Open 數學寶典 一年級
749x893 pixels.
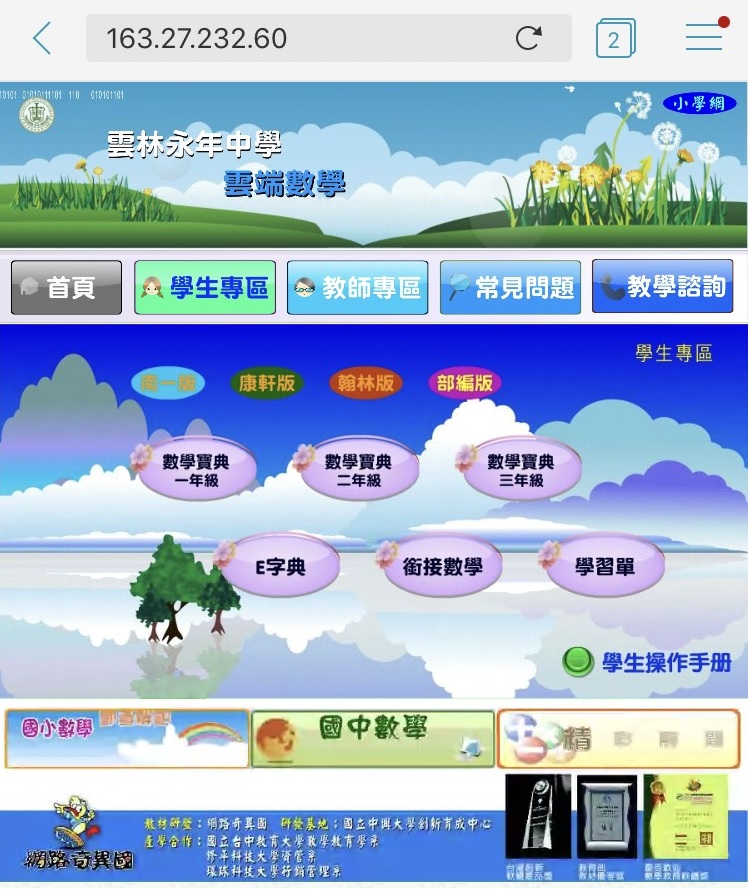(196, 470)
